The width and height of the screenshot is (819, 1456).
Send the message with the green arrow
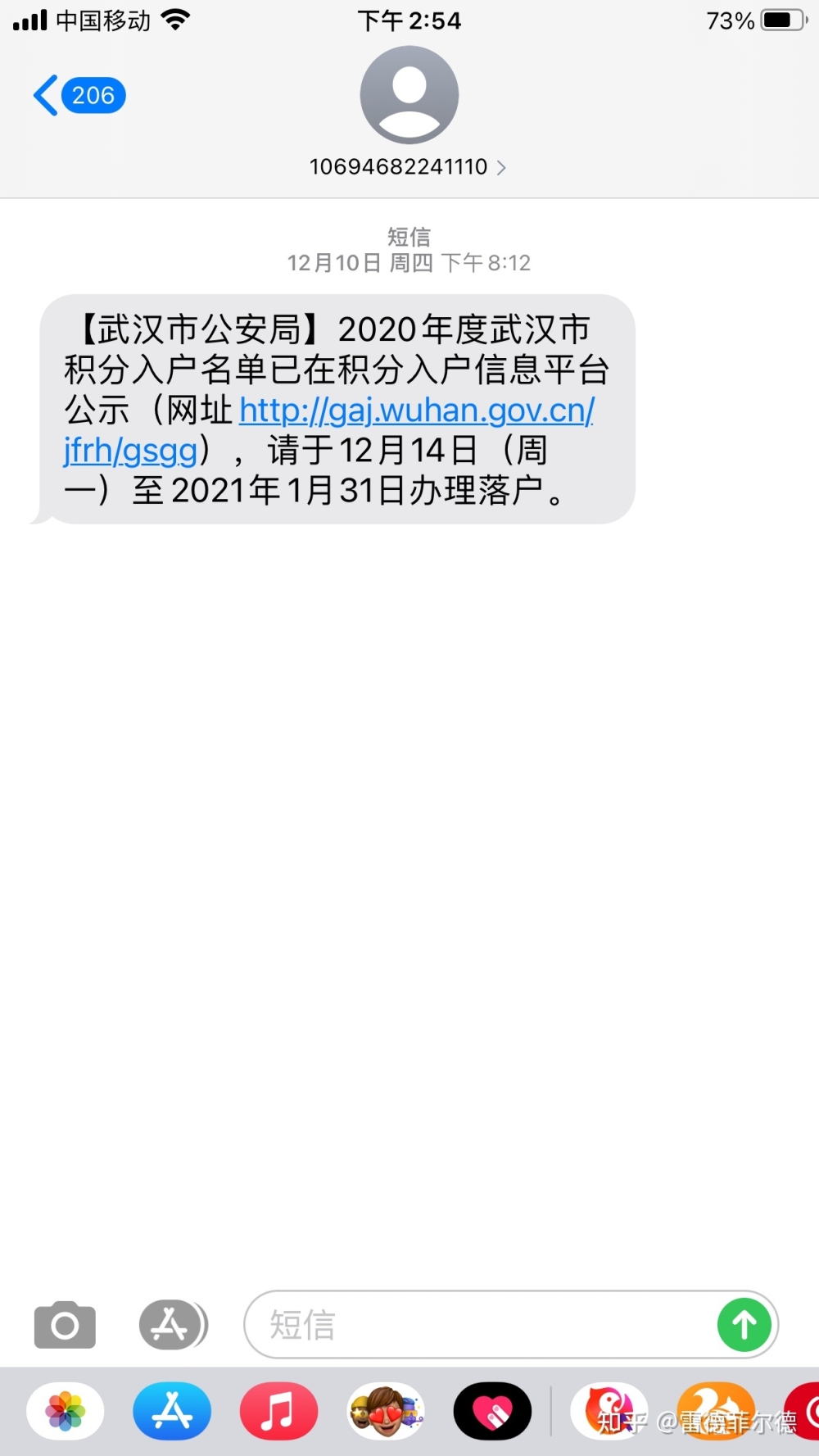click(744, 1324)
